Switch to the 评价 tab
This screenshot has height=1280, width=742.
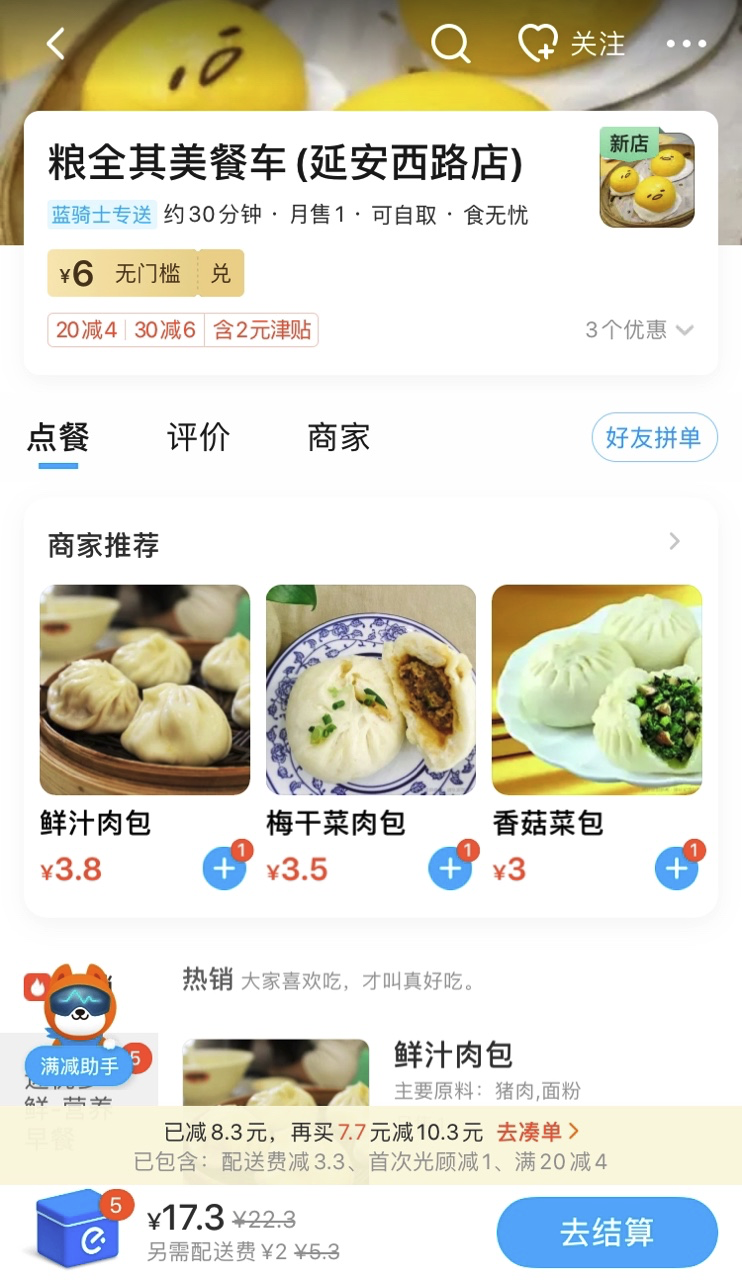(198, 437)
